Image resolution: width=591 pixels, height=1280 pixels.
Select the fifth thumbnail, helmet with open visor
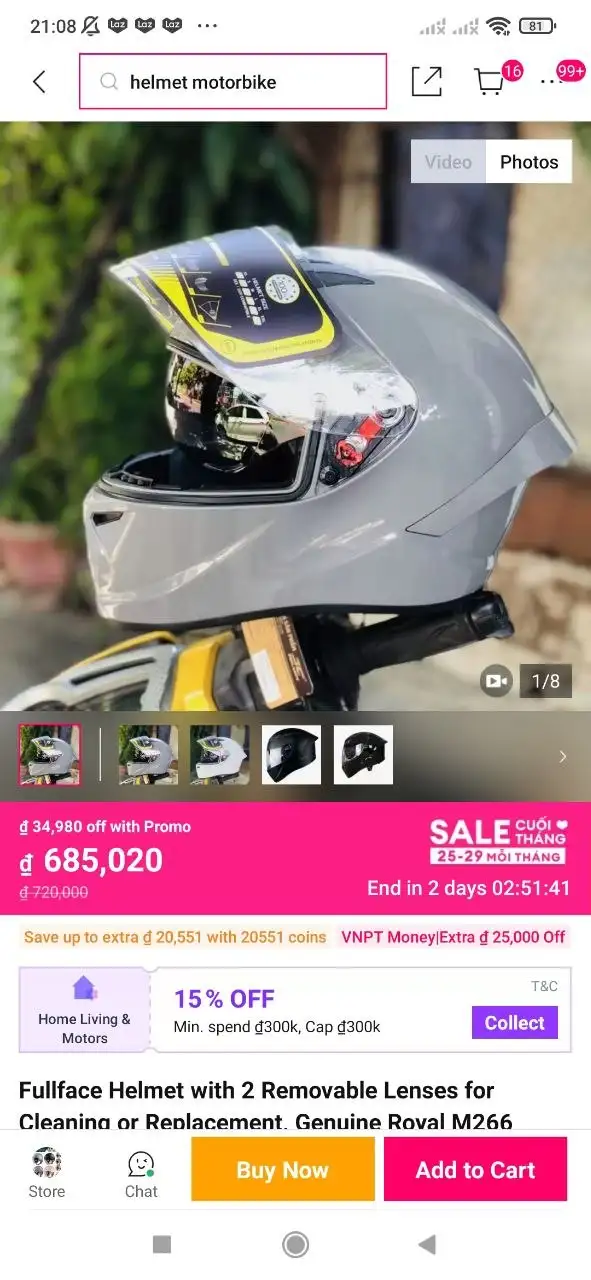coord(363,755)
